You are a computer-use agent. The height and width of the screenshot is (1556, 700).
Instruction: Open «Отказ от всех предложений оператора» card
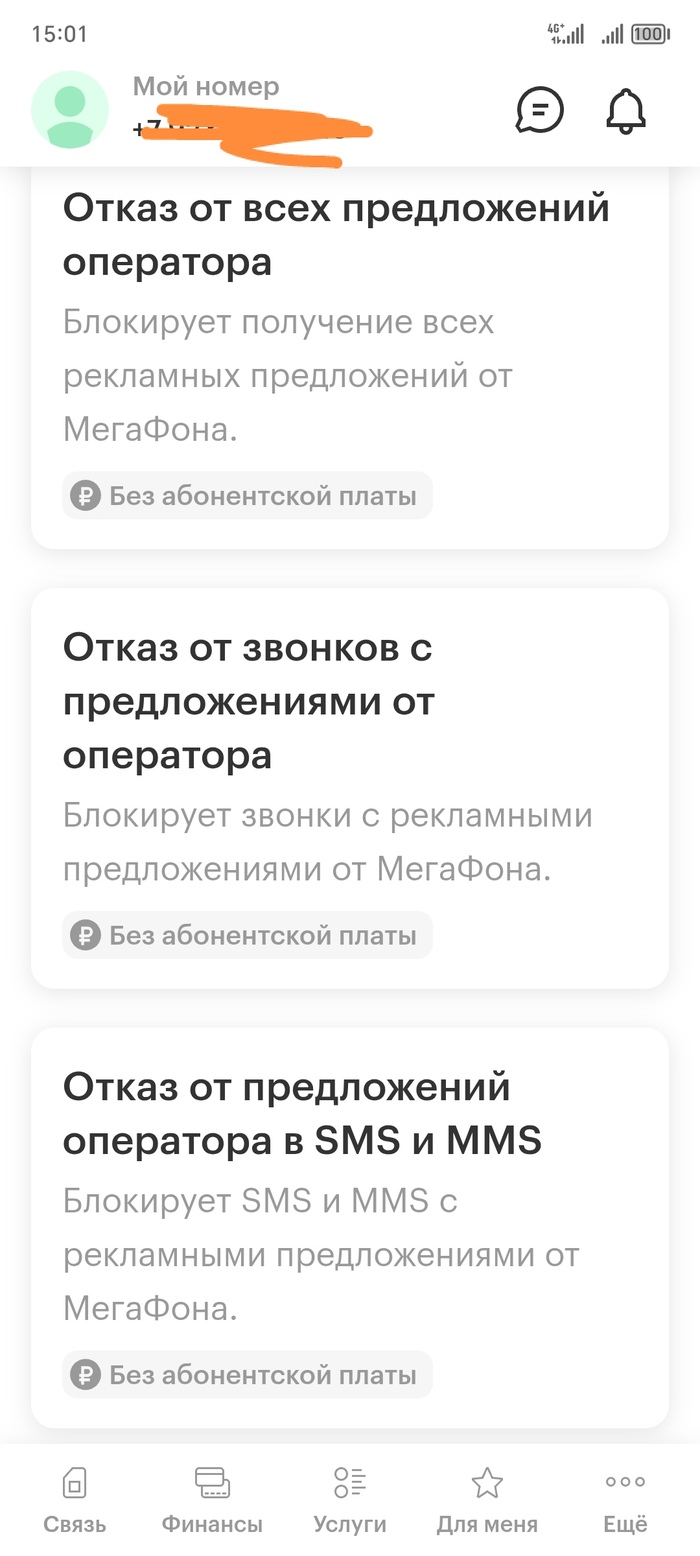[349, 350]
